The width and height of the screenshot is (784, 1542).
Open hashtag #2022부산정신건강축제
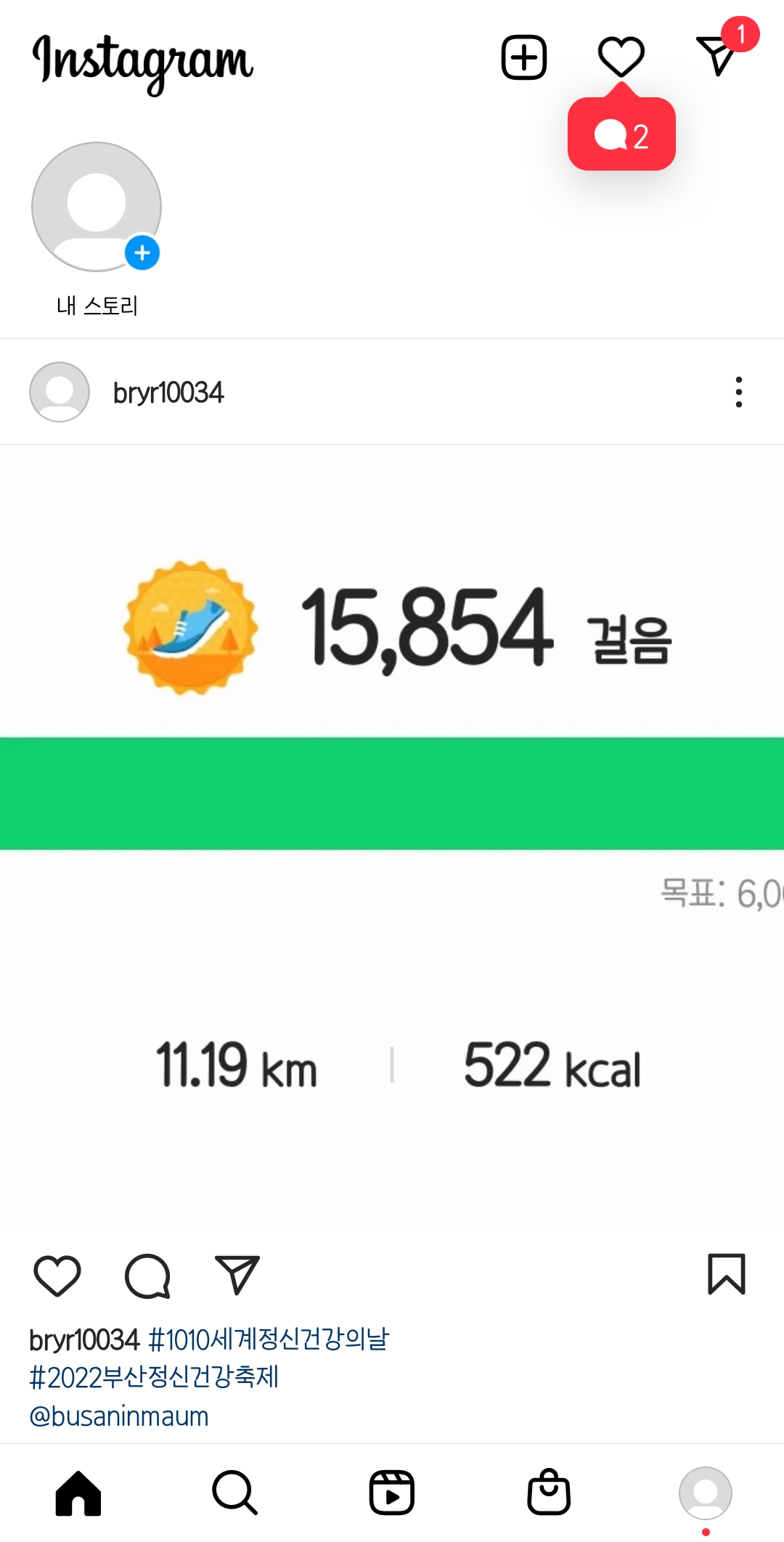click(154, 1377)
